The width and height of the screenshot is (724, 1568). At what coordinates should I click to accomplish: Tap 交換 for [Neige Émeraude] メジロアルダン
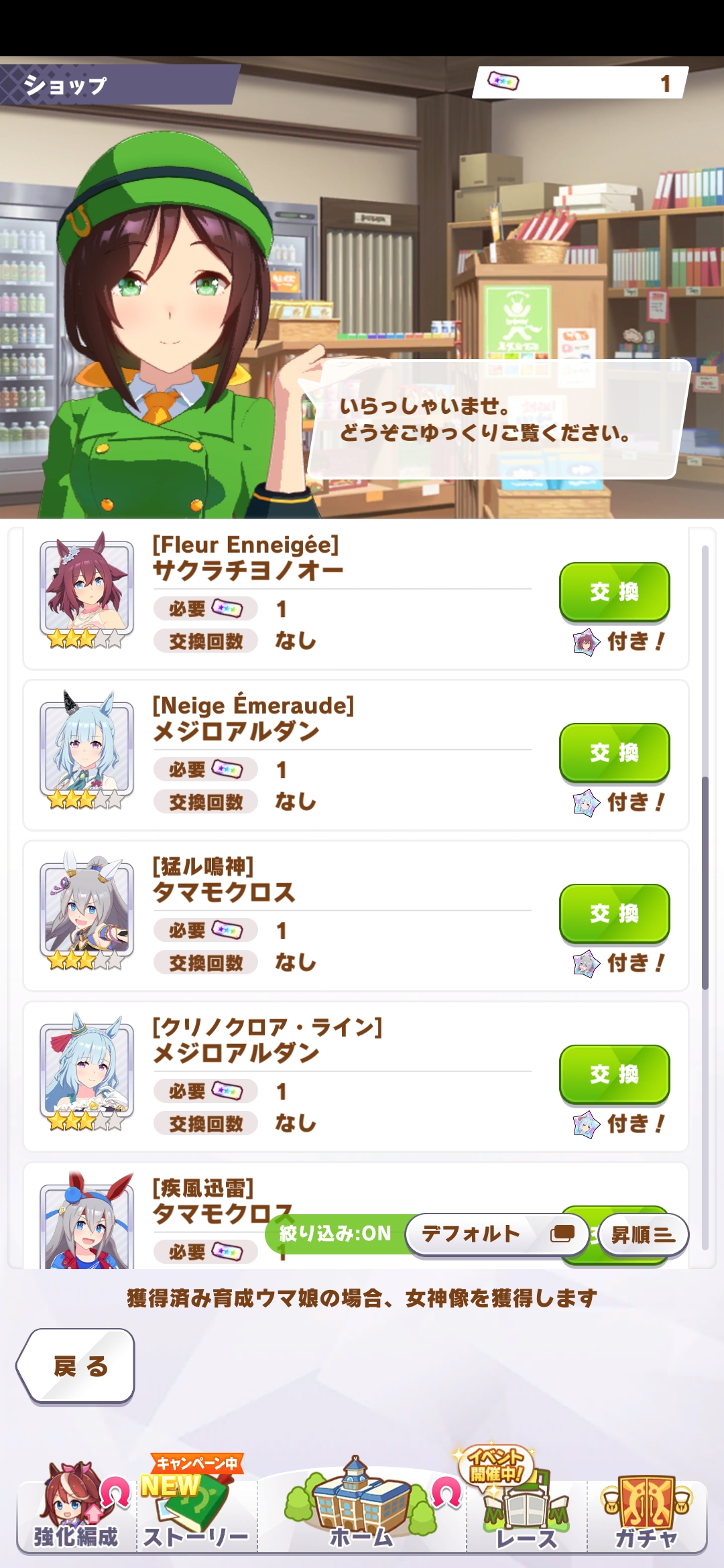(614, 753)
